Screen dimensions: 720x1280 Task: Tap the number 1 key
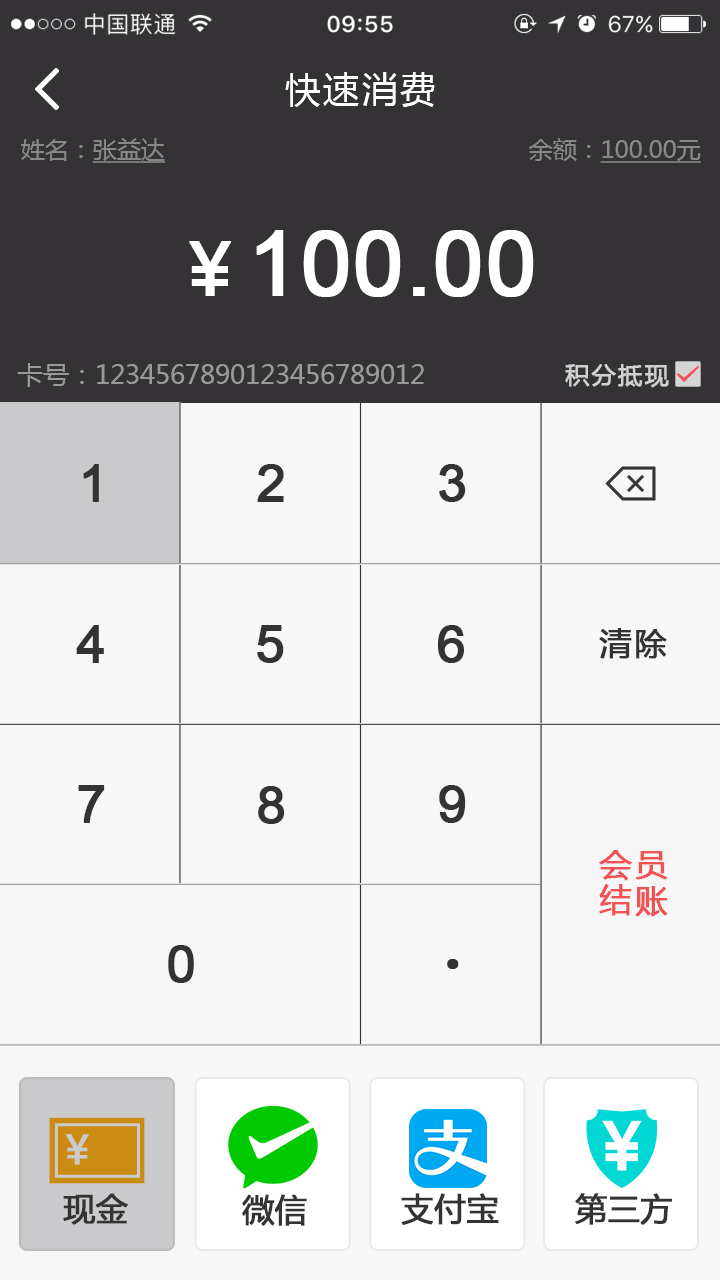90,483
